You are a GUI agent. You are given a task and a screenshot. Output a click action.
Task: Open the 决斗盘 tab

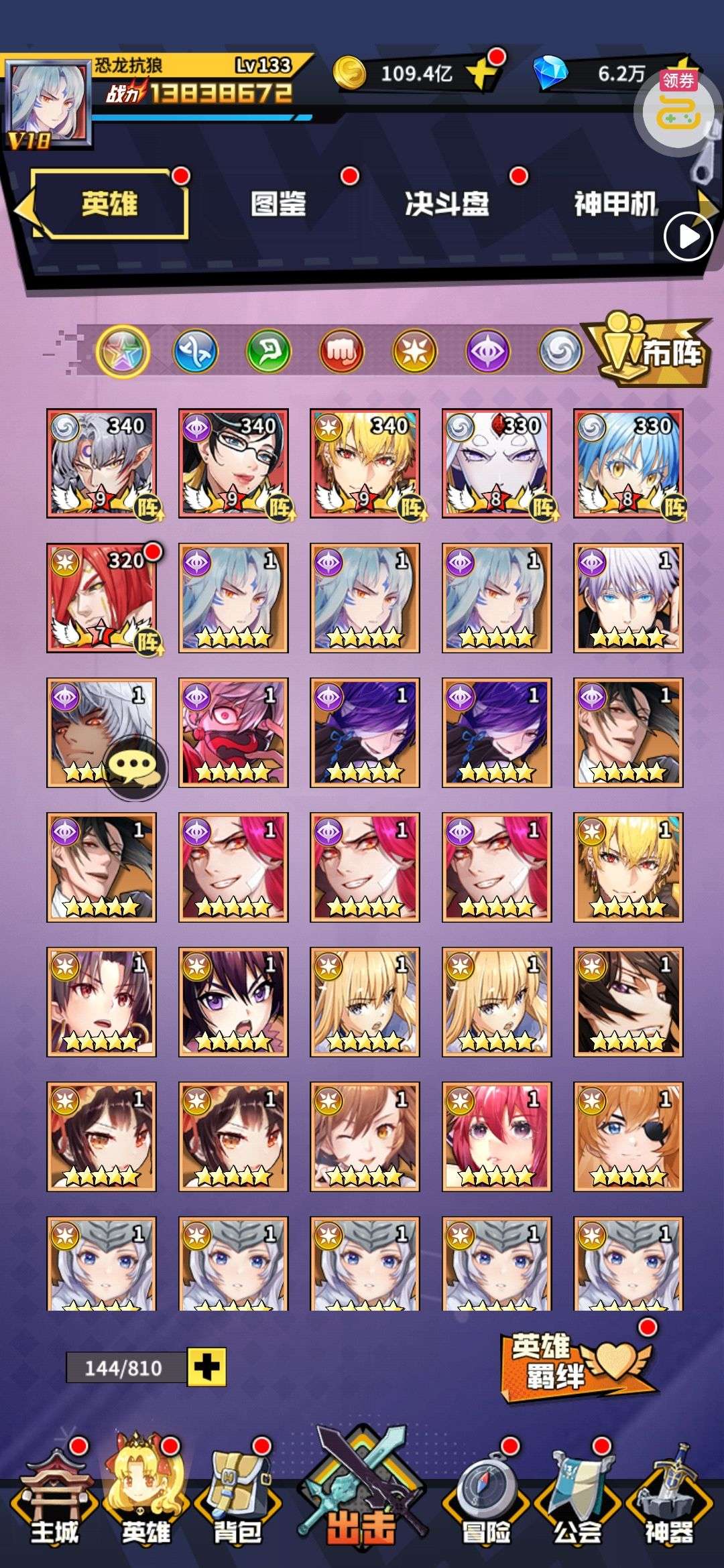pos(446,204)
